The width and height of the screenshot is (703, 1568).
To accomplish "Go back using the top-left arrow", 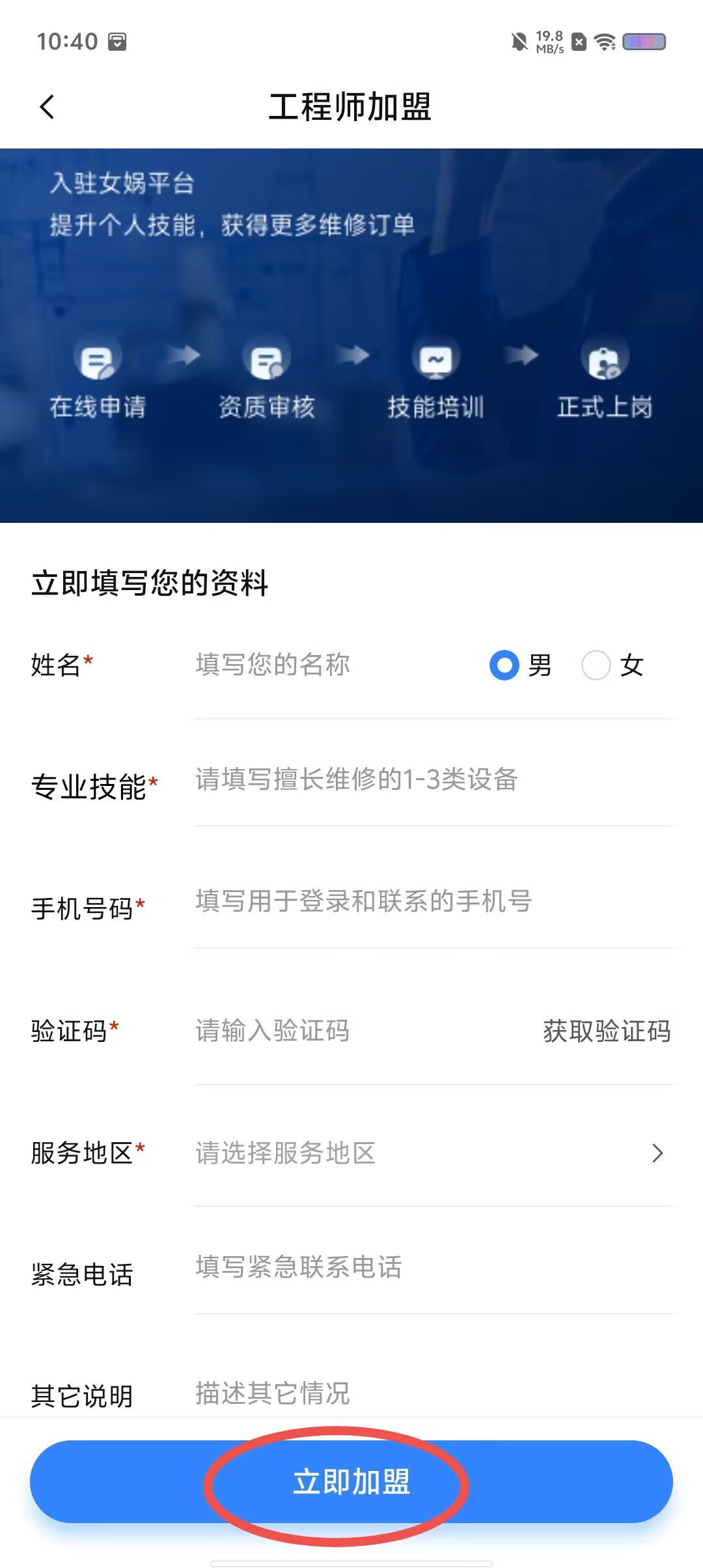I will click(x=47, y=107).
